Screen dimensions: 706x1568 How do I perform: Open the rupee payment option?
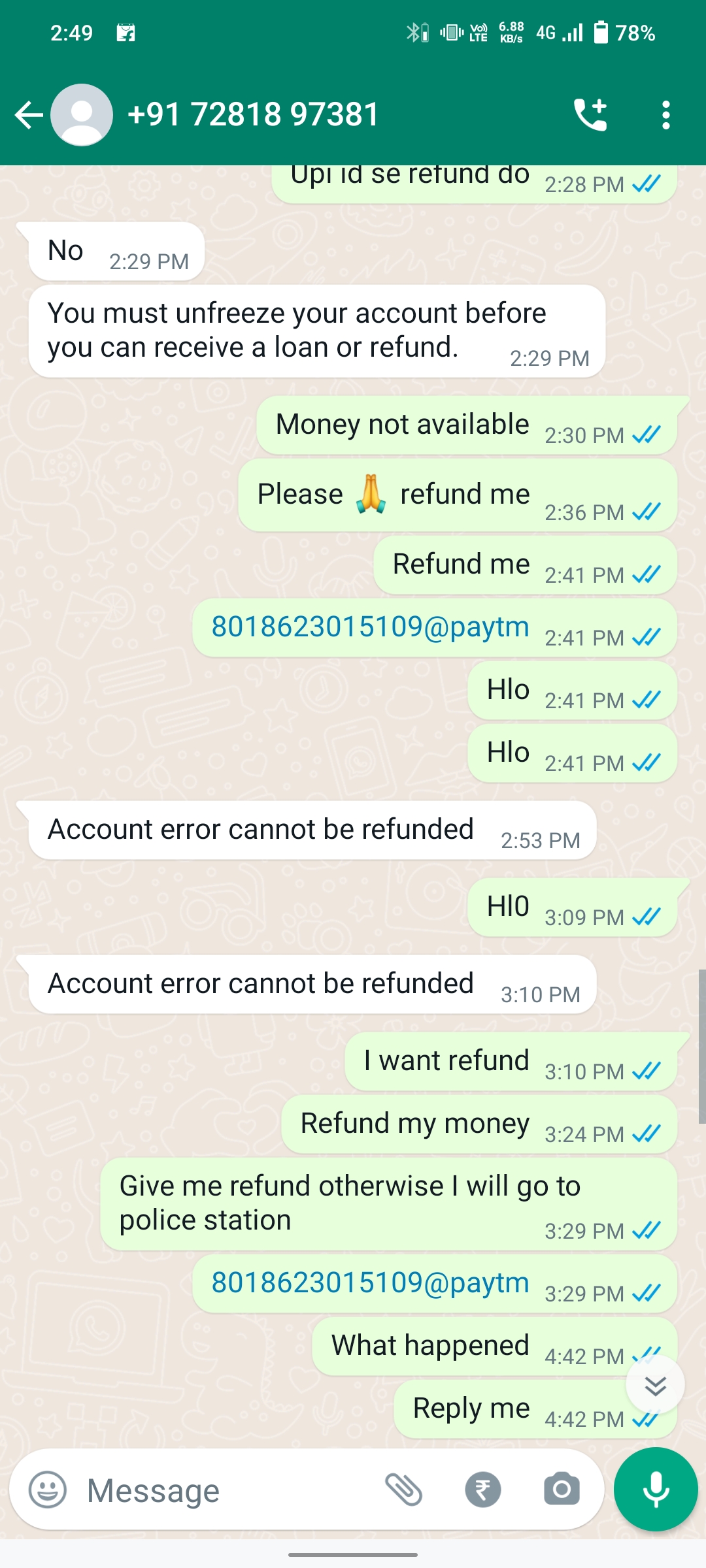(483, 1490)
